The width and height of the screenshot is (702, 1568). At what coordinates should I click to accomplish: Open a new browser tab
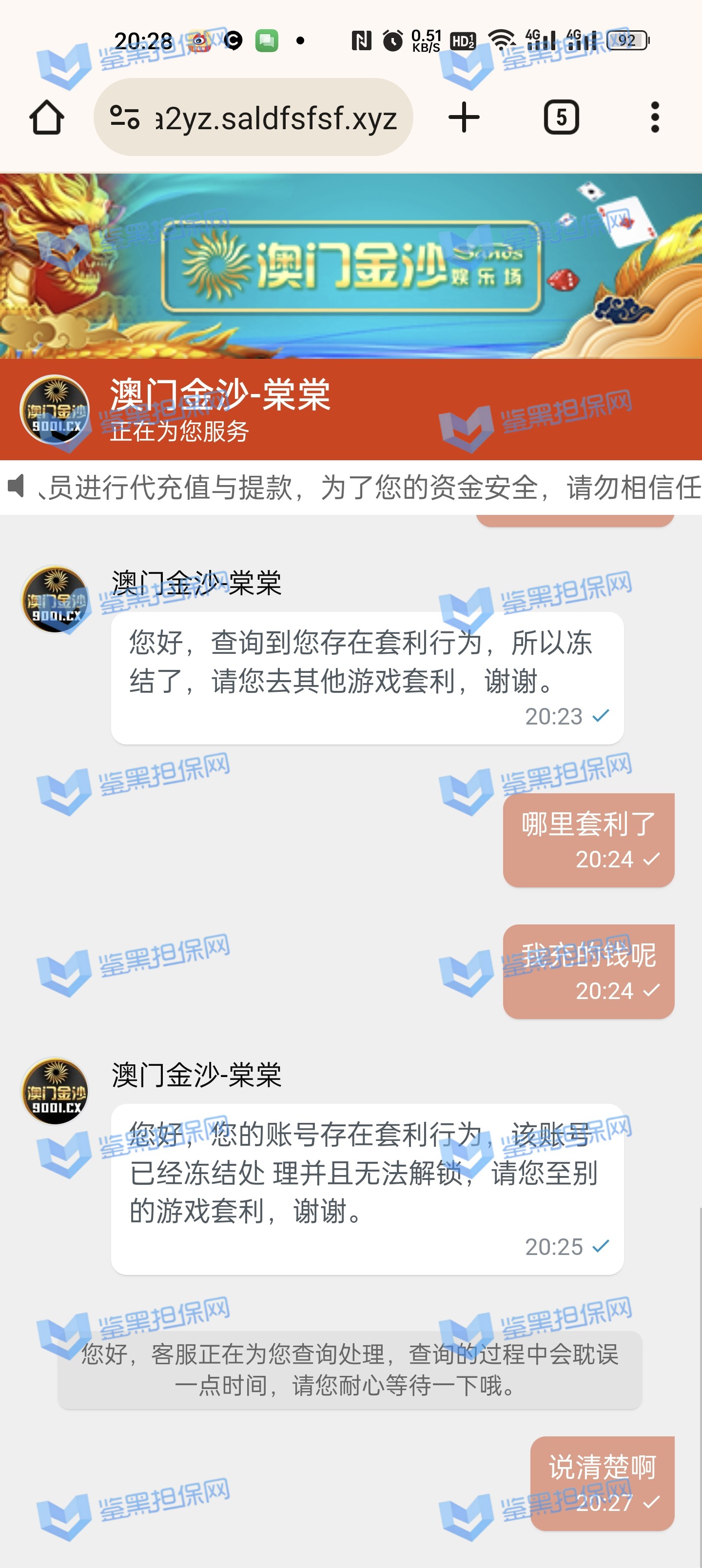click(x=464, y=117)
